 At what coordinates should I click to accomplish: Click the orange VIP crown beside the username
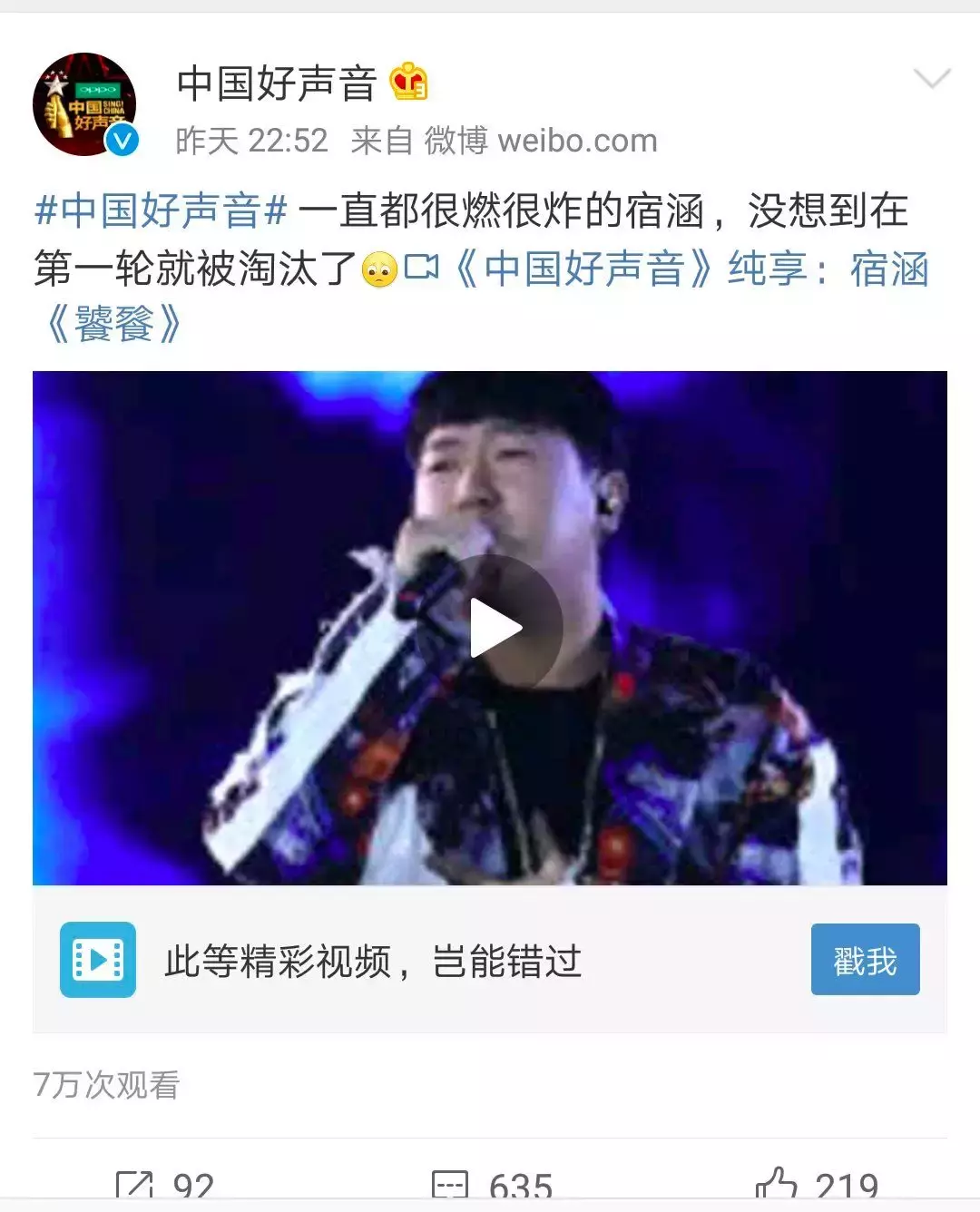410,82
